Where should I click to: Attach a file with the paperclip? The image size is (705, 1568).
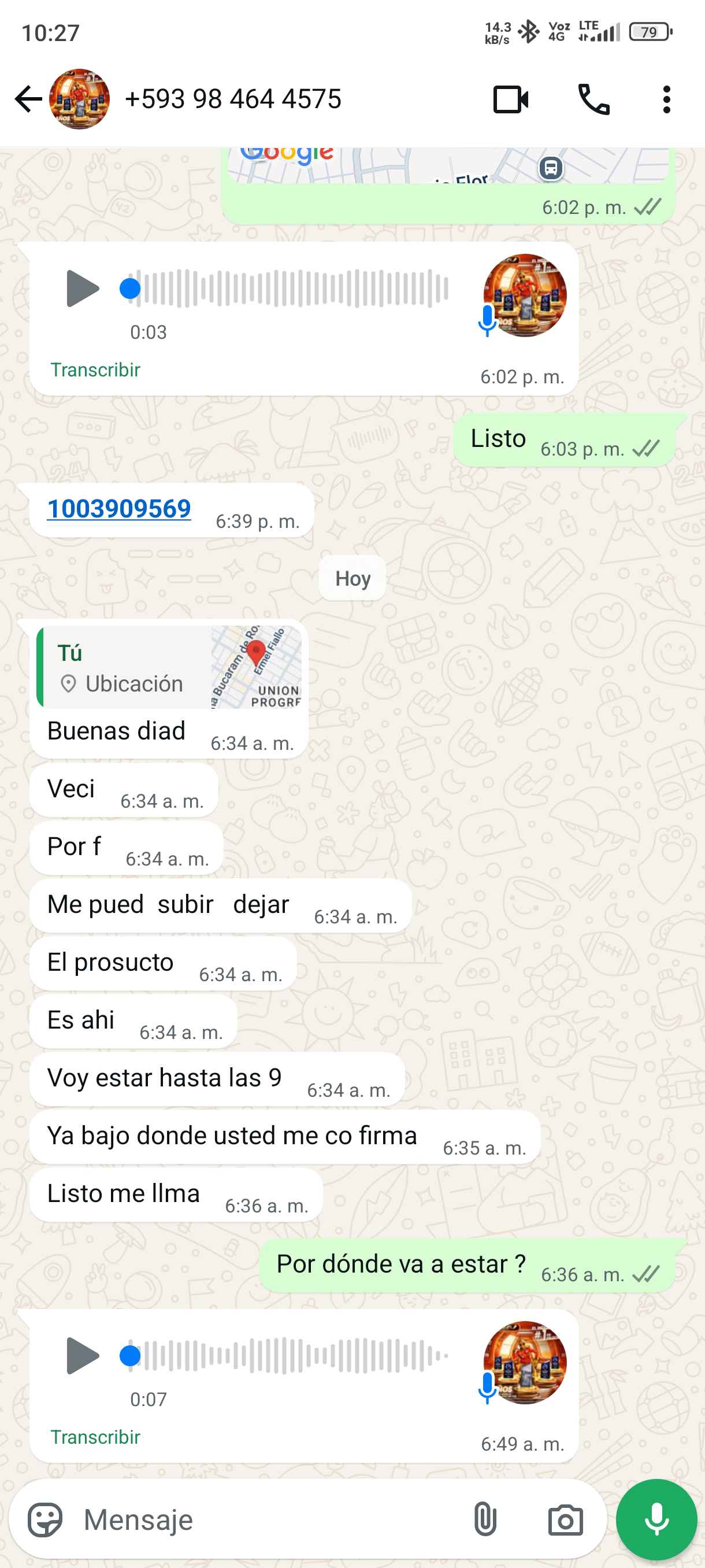coord(485,1520)
